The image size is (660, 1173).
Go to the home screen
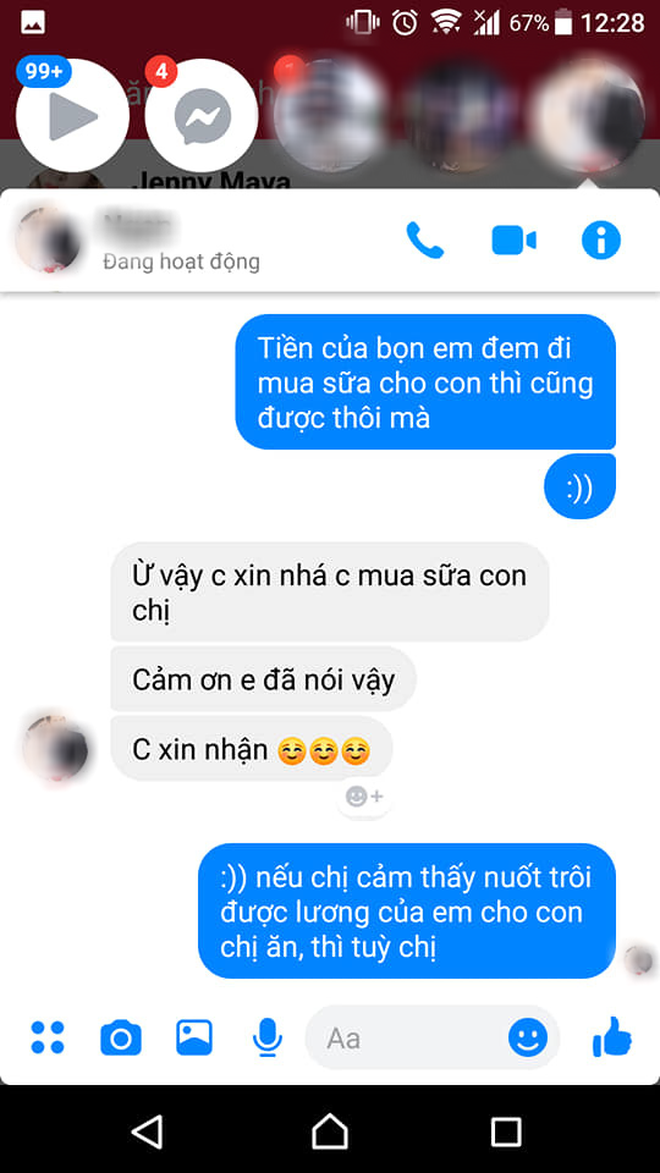329,1131
